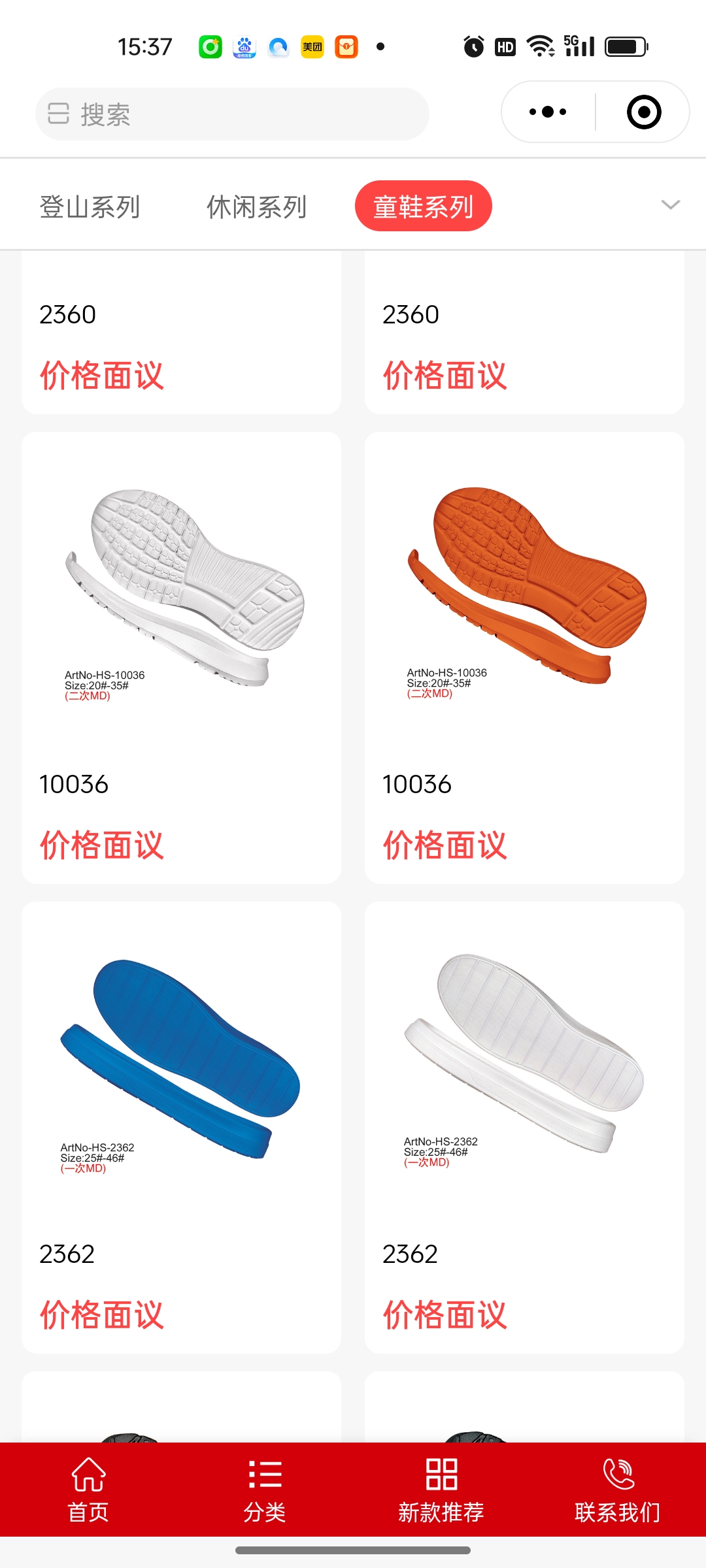Open the 分类 tab
The image size is (706, 1568).
265,1490
